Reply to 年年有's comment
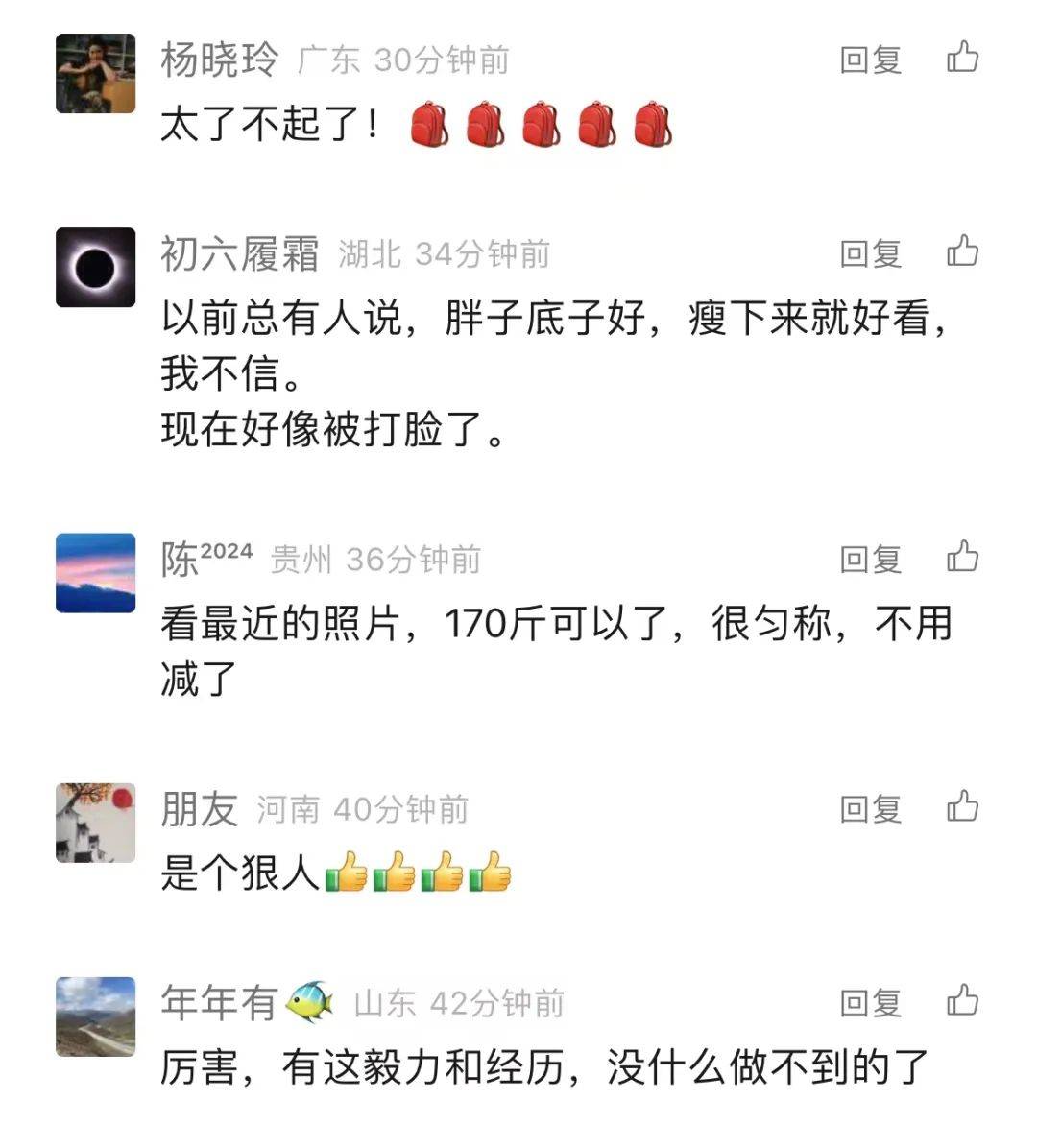The image size is (1037, 1148). [x=872, y=1005]
